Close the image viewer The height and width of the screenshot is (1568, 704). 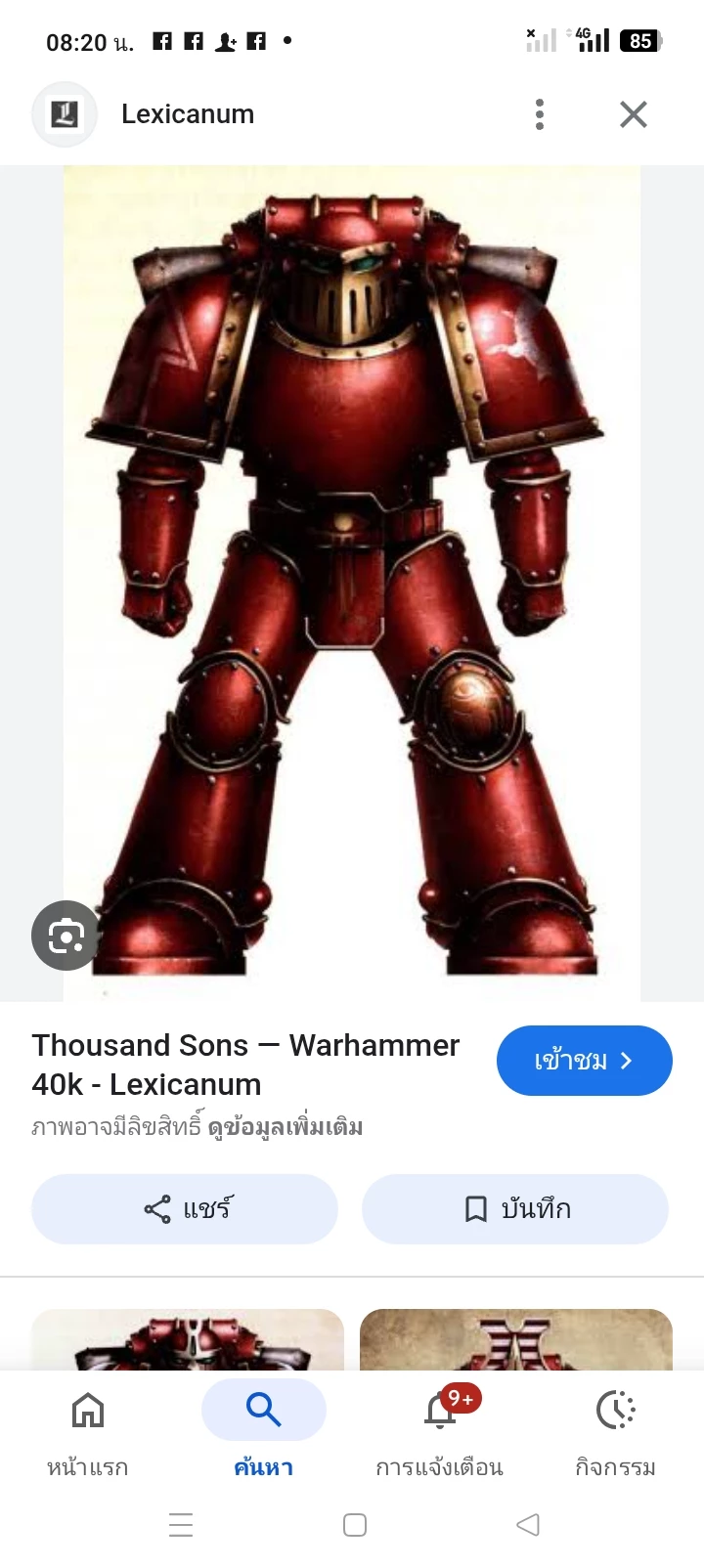tap(634, 114)
